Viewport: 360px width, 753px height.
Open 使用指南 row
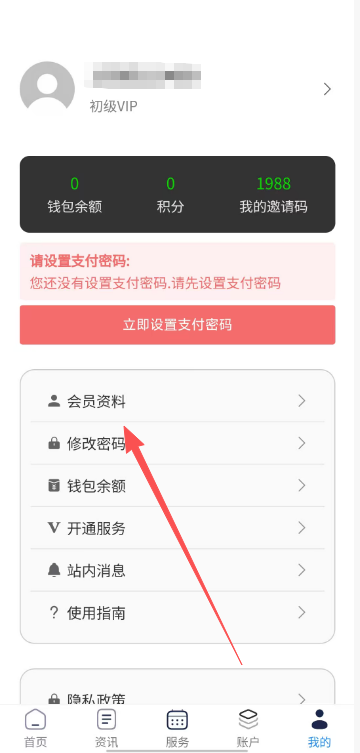click(178, 612)
